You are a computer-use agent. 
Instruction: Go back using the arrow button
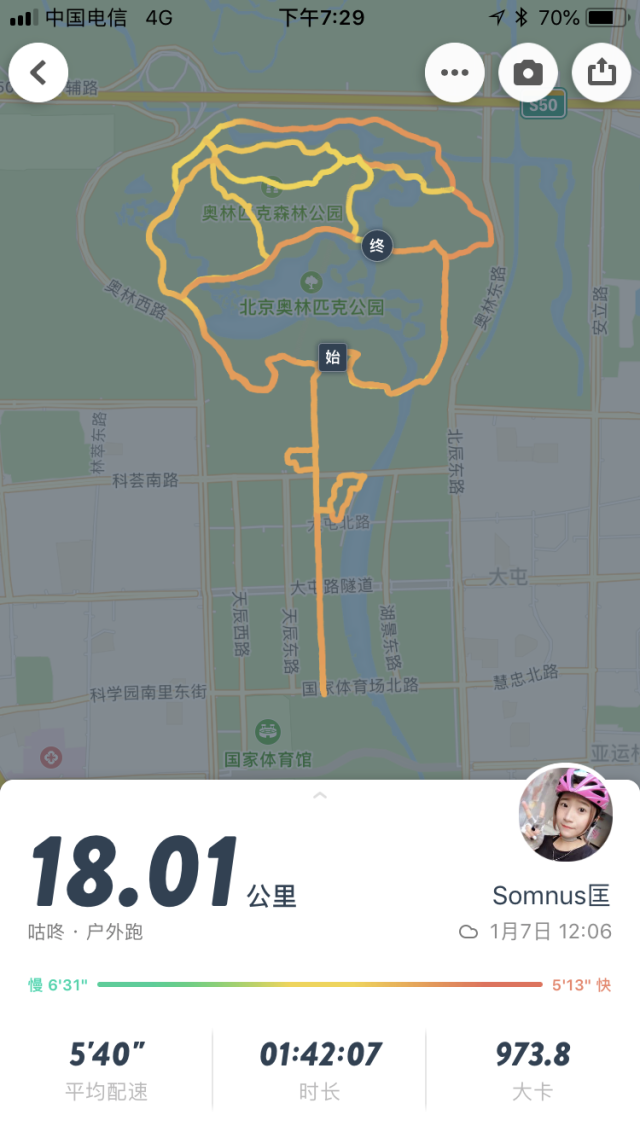click(x=39, y=72)
